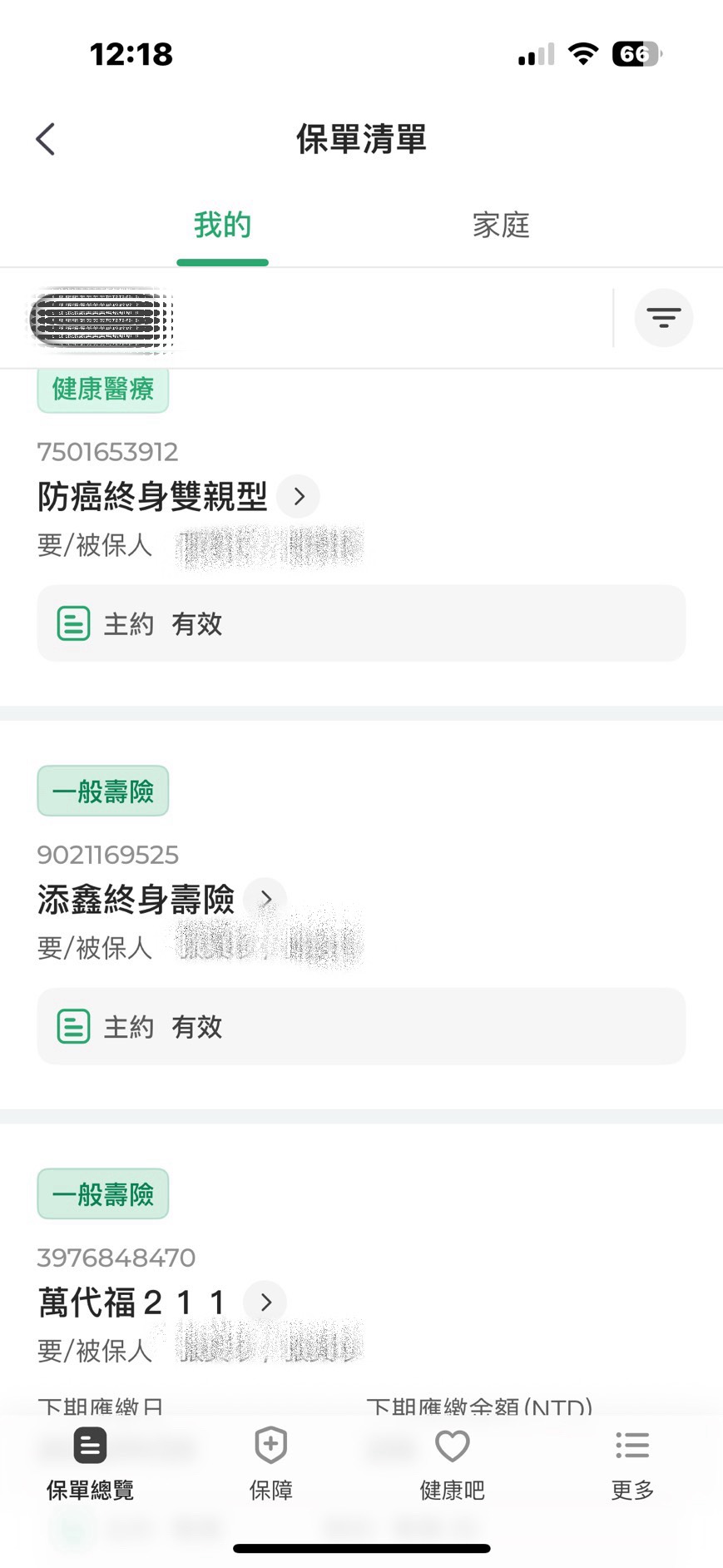View 主約 有效 row under policy 7501653912
The height and width of the screenshot is (1568, 723).
[x=361, y=623]
